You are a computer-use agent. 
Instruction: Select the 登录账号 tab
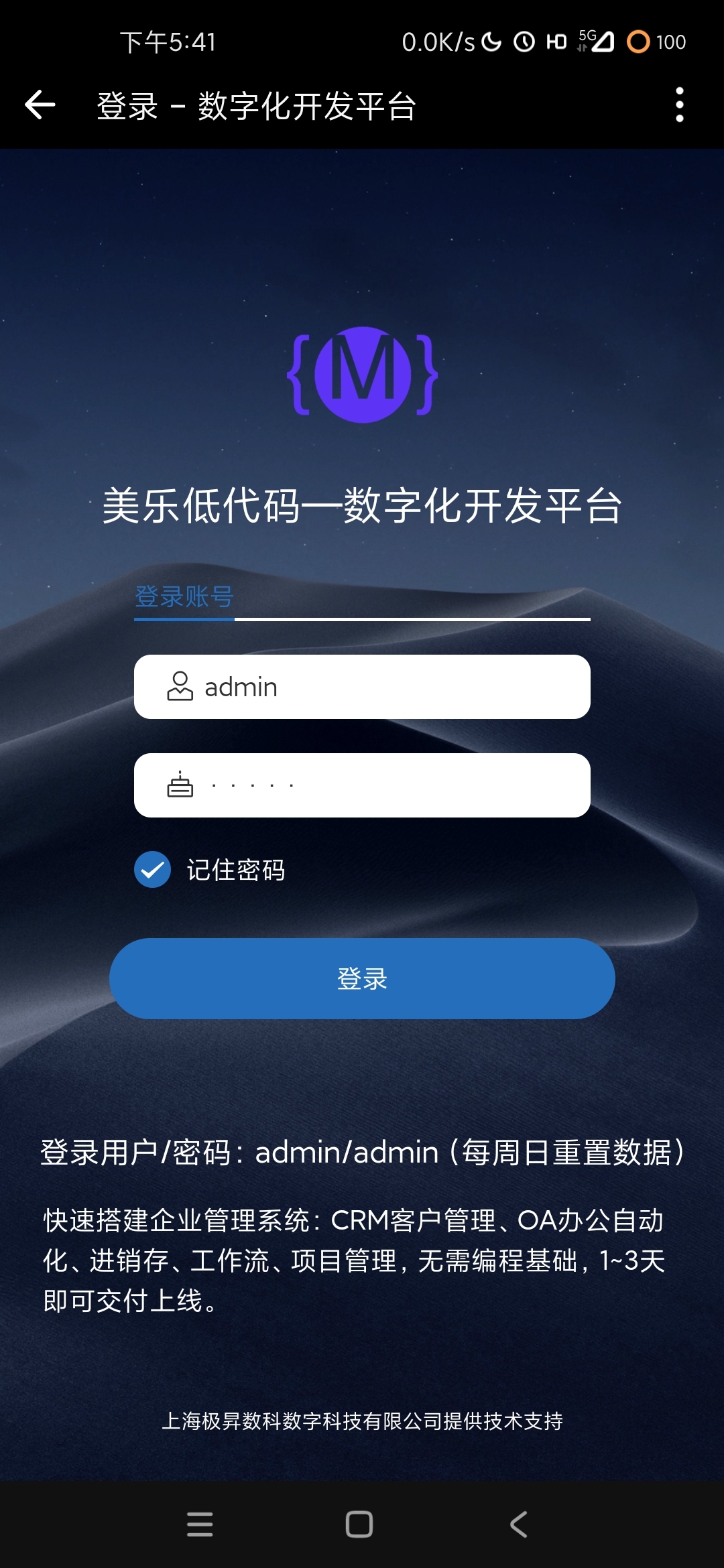[184, 596]
